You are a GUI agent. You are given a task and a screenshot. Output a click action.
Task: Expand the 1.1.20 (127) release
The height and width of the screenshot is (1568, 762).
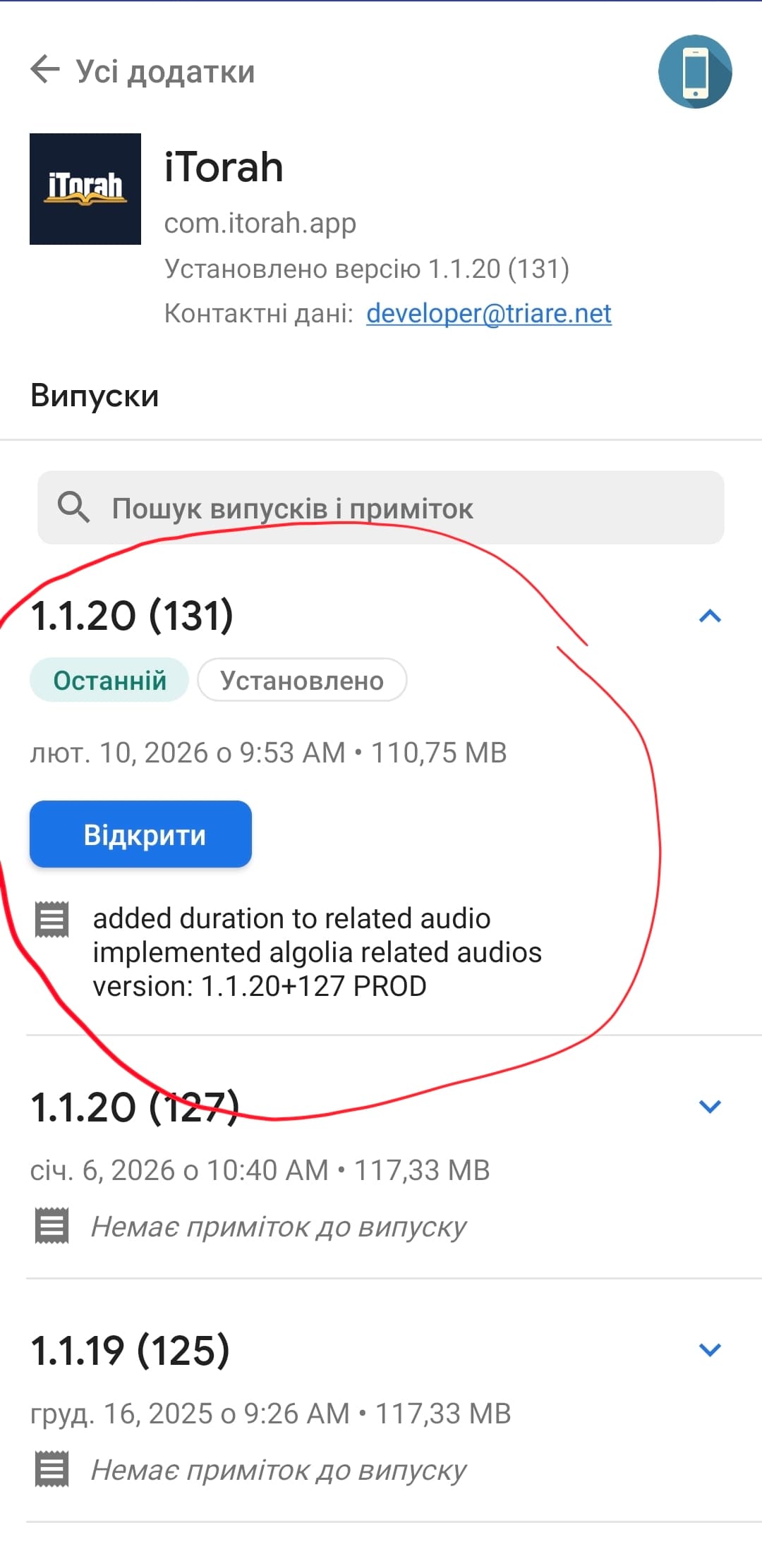(709, 1106)
